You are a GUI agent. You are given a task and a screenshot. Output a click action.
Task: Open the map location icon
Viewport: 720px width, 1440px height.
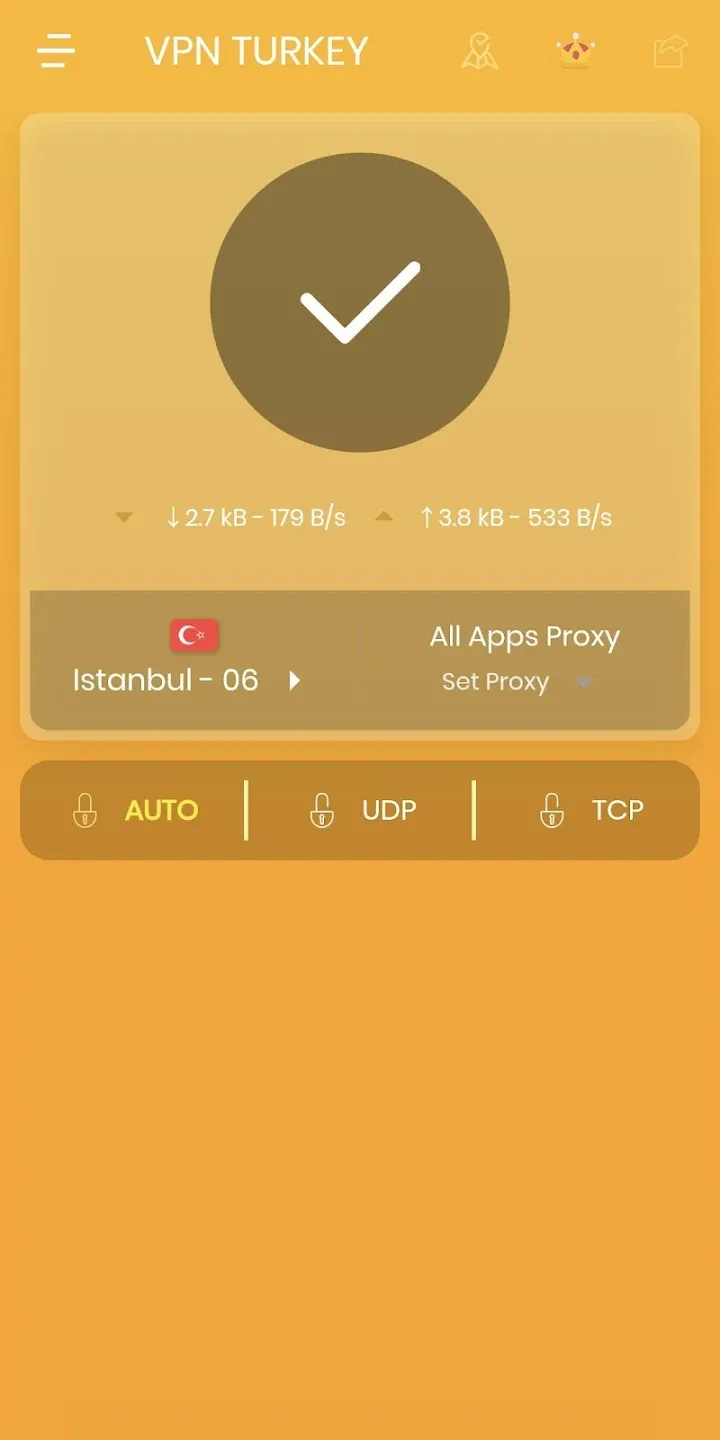click(x=480, y=51)
